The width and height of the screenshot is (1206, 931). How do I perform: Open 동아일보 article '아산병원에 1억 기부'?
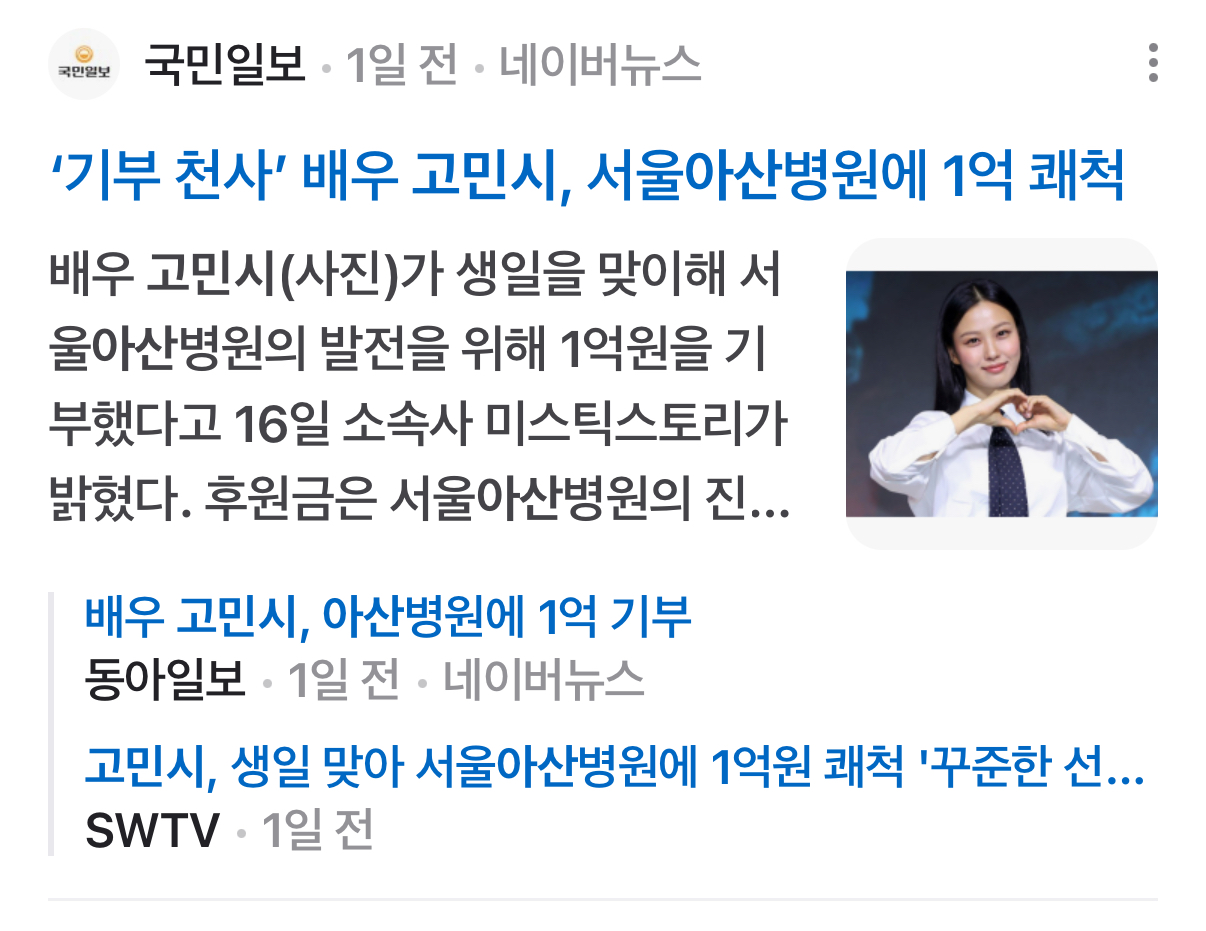388,618
